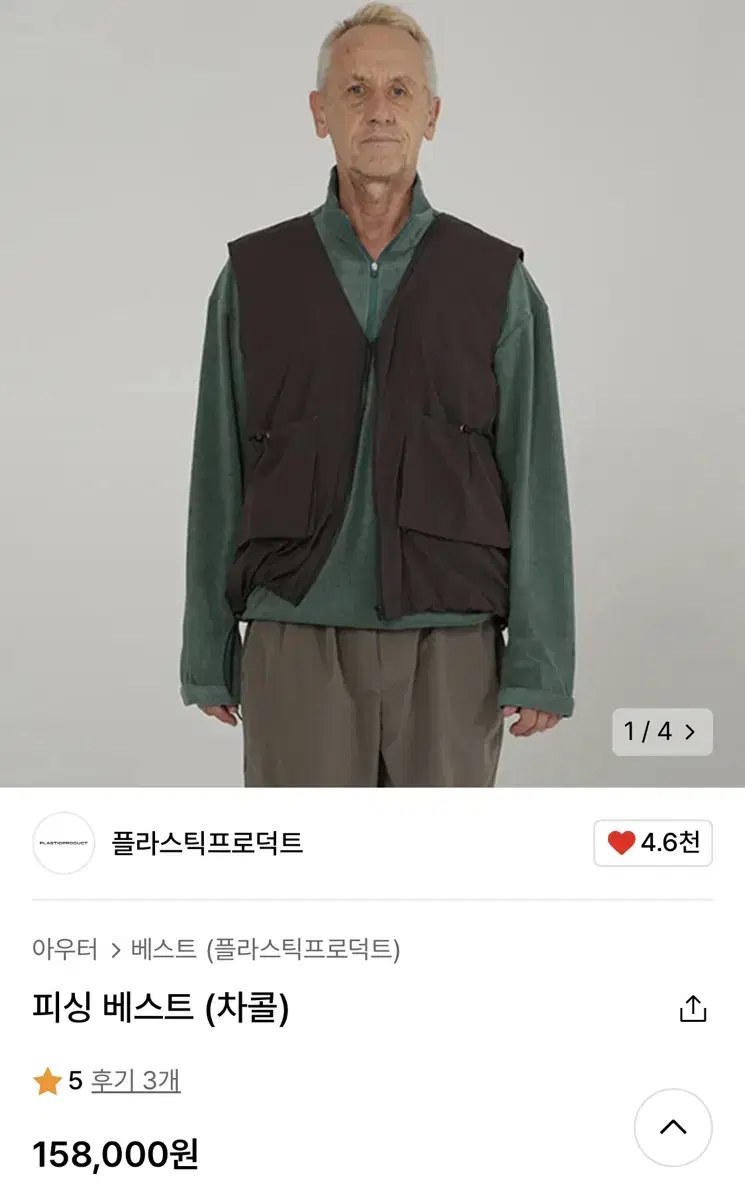The height and width of the screenshot is (1200, 745).
Task: Click the next image arrow in the carousel
Action: tap(690, 733)
